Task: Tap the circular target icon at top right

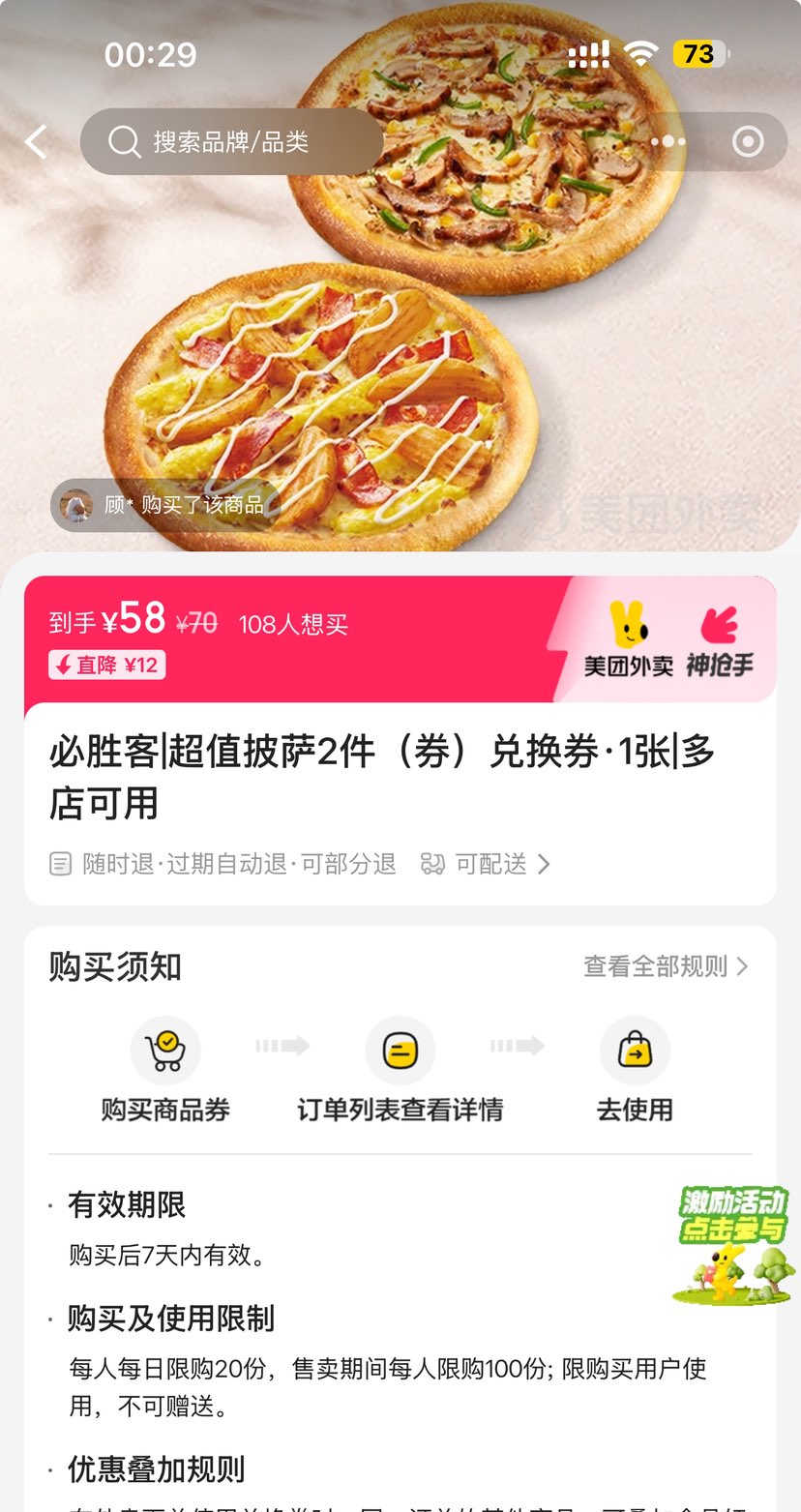Action: pyautogui.click(x=747, y=141)
